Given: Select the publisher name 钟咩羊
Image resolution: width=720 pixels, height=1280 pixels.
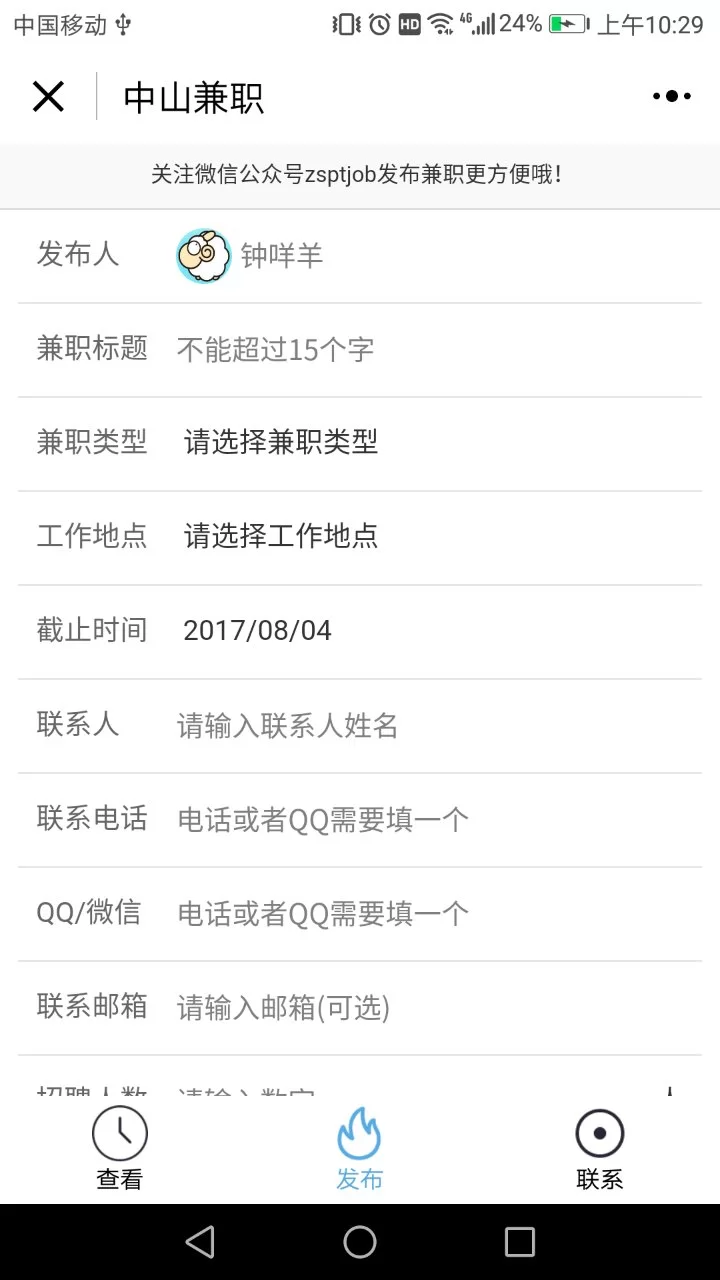Looking at the screenshot, I should [285, 256].
